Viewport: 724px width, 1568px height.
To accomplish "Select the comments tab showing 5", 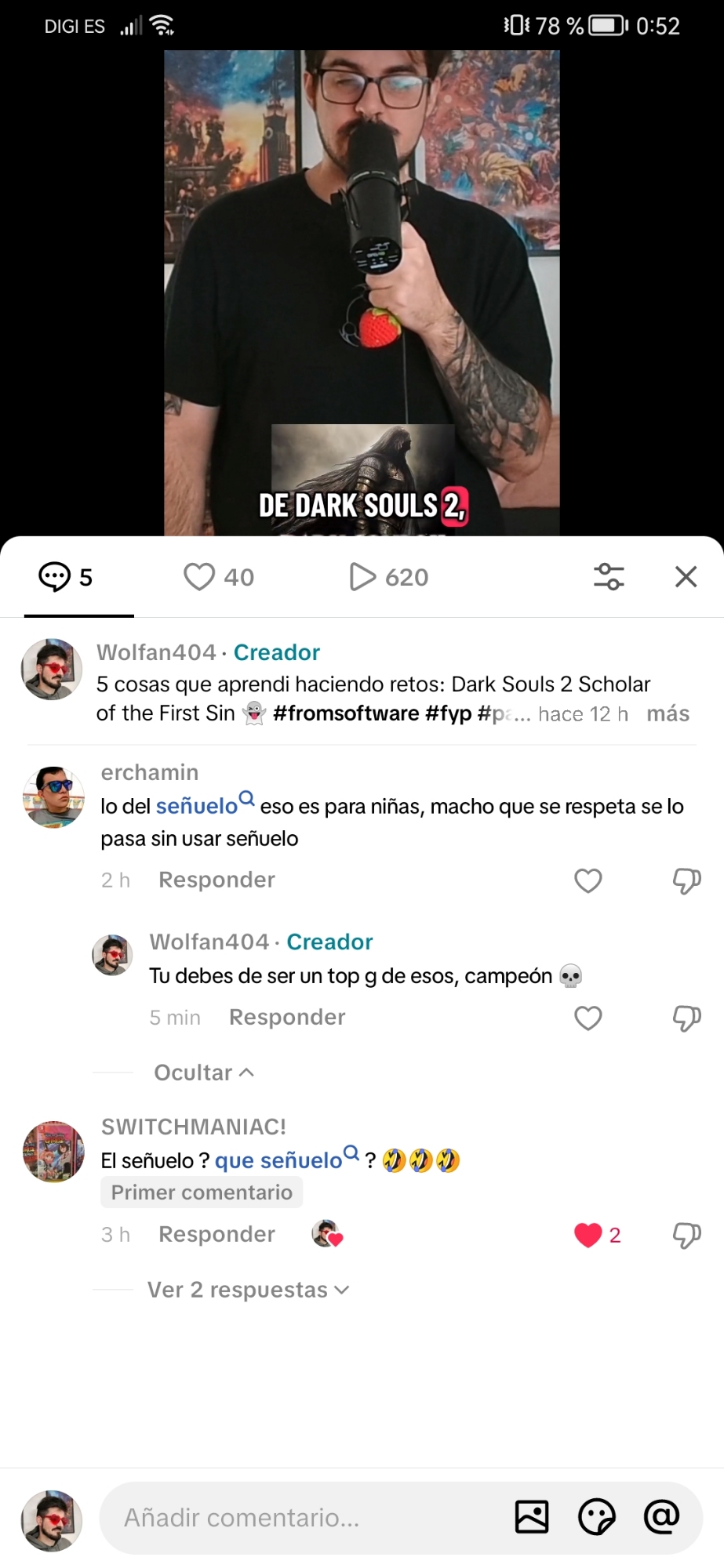I will (x=67, y=577).
